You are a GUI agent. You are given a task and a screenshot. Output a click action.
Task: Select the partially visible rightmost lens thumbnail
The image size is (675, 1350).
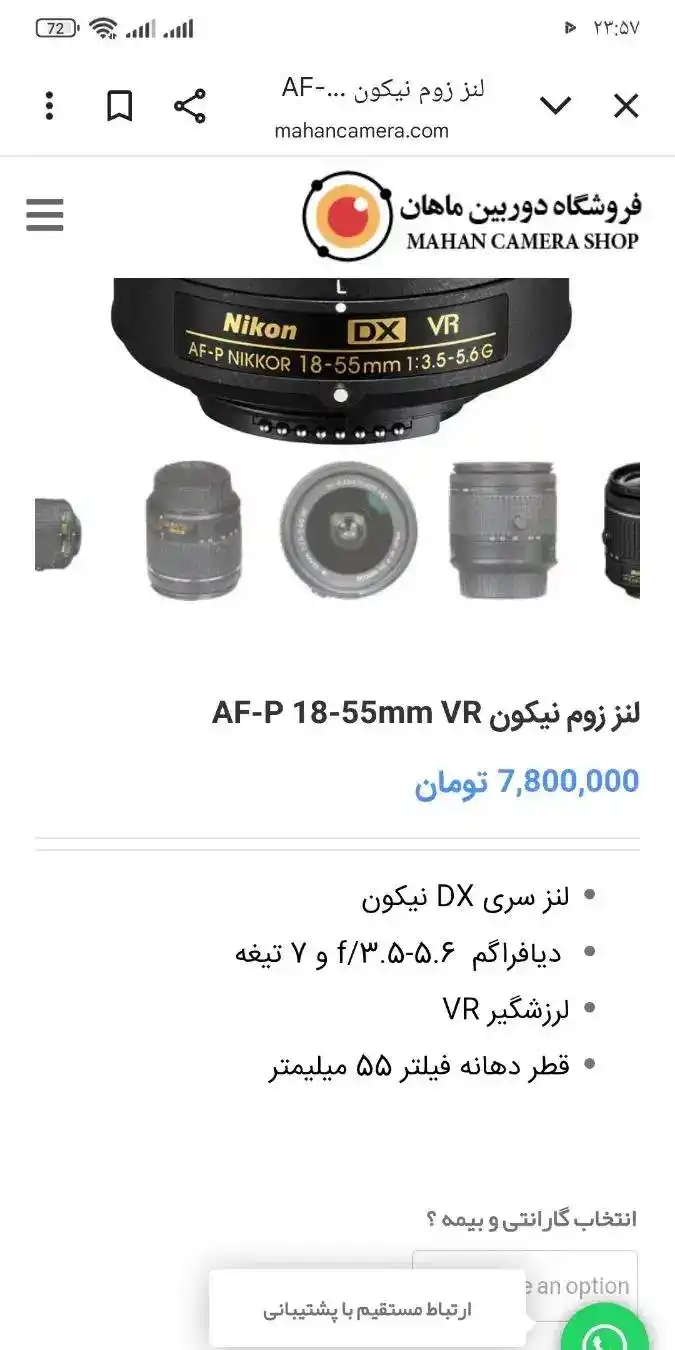(x=622, y=530)
